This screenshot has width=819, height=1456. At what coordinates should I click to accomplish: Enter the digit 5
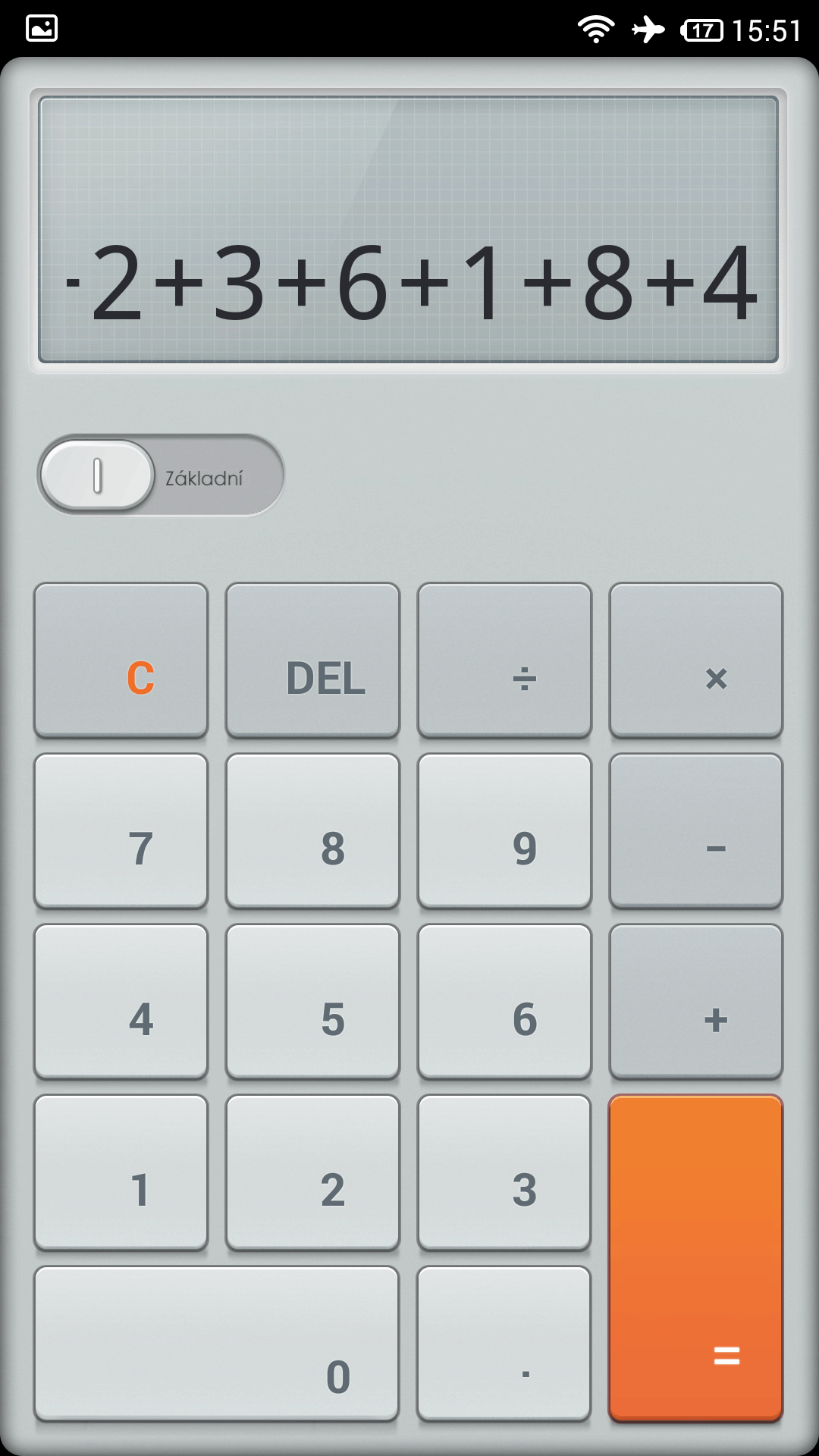[312, 1001]
